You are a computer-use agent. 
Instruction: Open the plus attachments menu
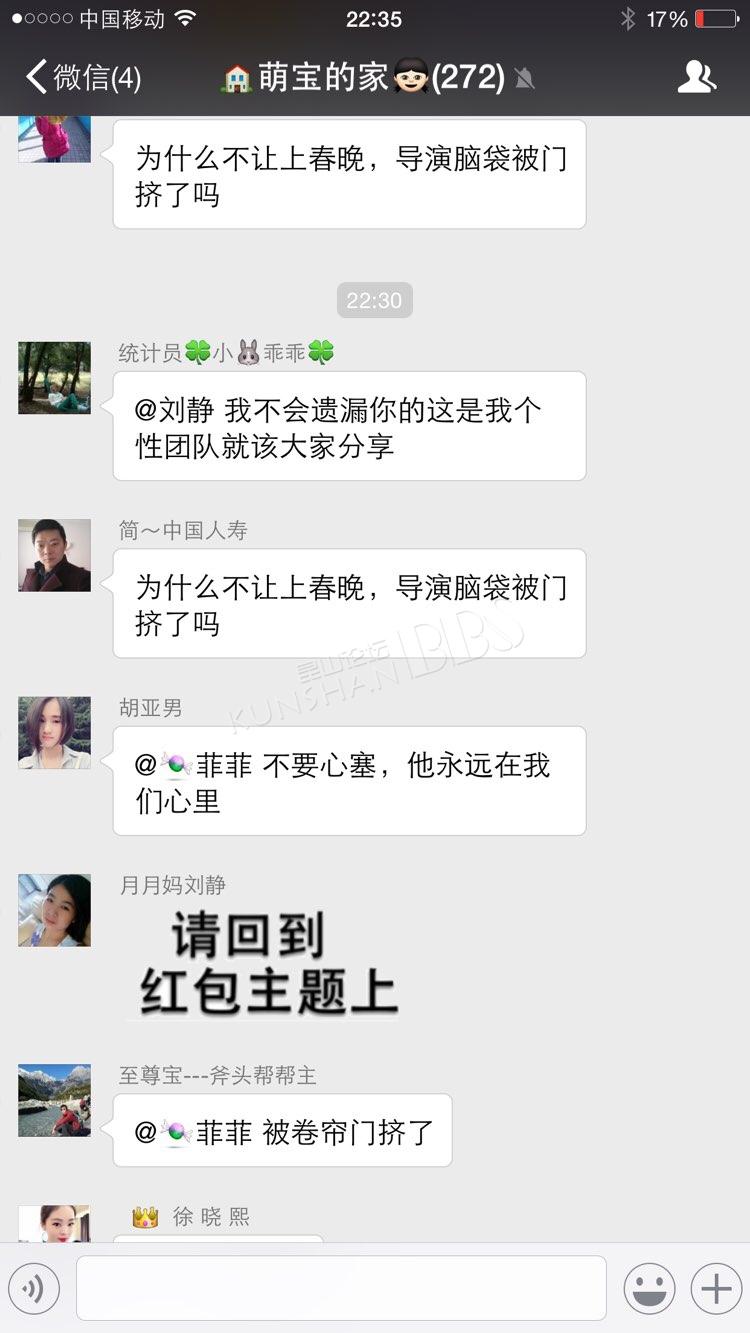coord(716,1289)
